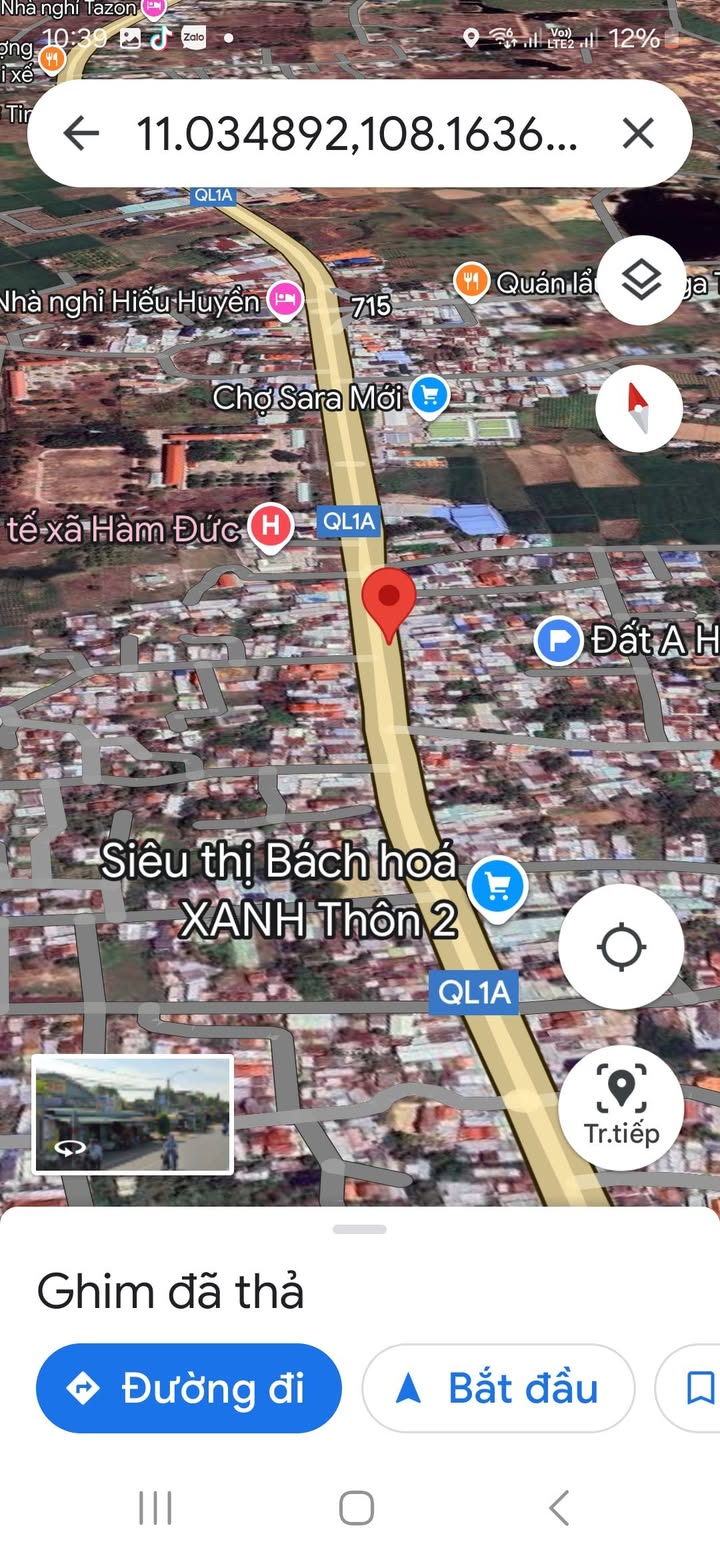
Task: Tap the Hàm Đức health station marker
Action: (269, 525)
